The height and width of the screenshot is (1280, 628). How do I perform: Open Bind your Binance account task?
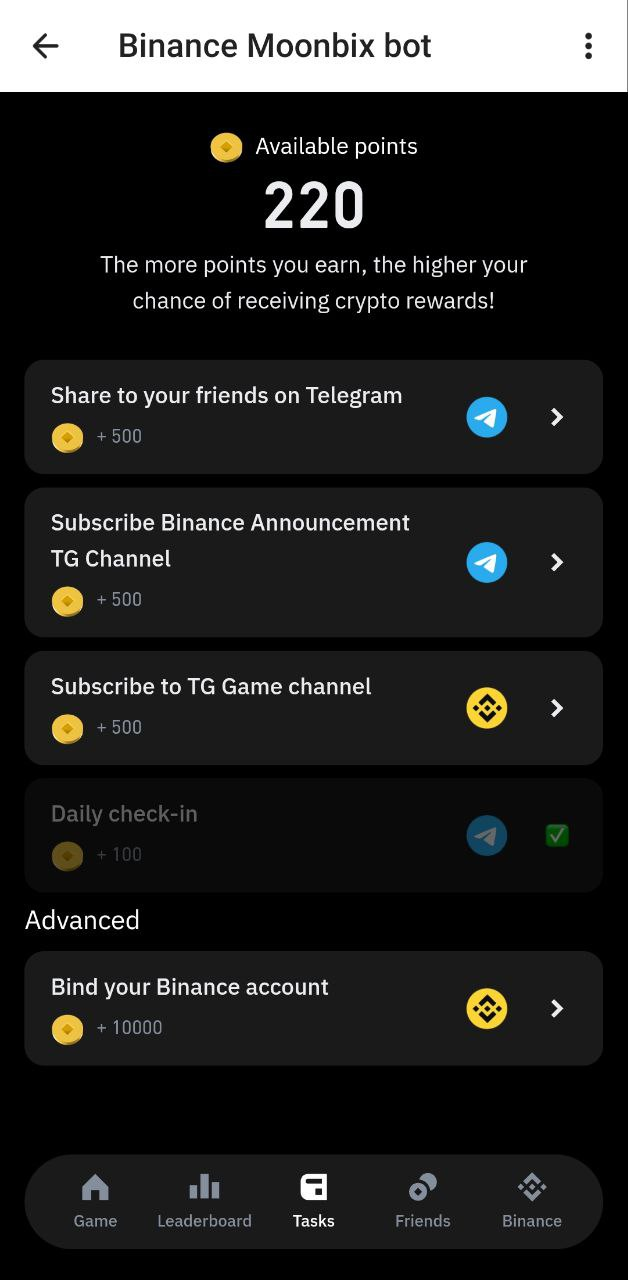coord(313,1008)
